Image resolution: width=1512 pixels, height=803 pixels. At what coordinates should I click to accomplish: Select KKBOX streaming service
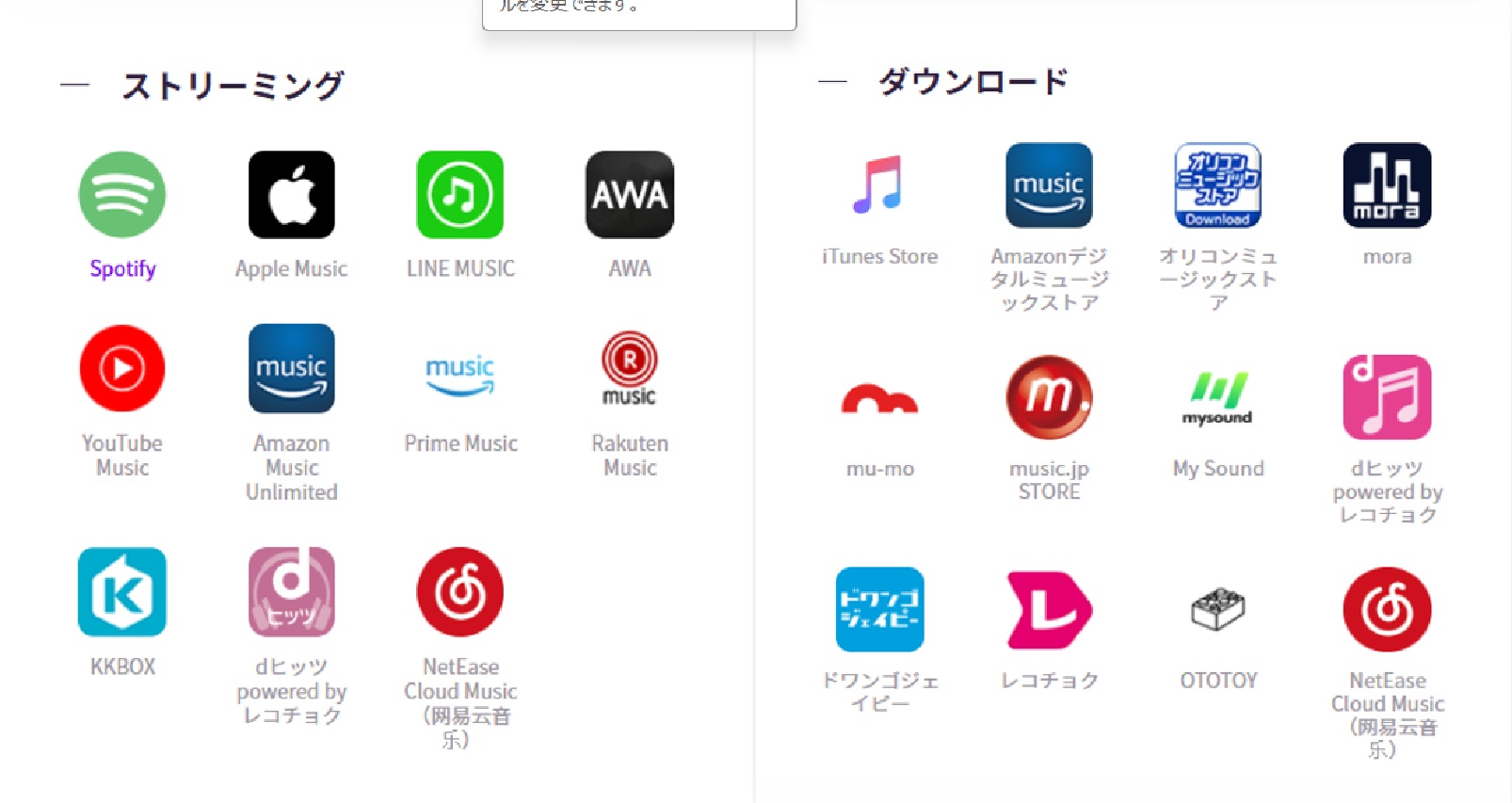pyautogui.click(x=122, y=592)
